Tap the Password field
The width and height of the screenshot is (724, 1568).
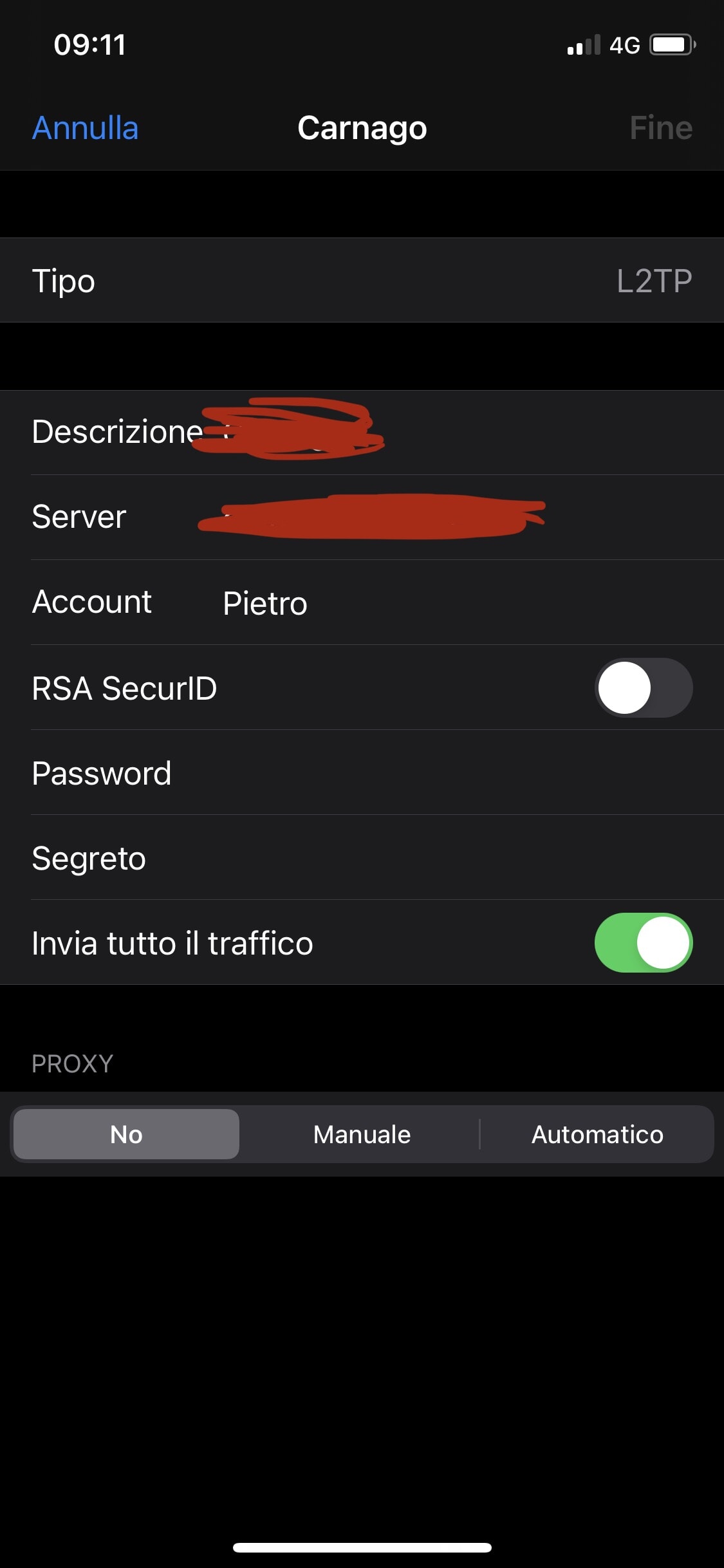[x=362, y=772]
